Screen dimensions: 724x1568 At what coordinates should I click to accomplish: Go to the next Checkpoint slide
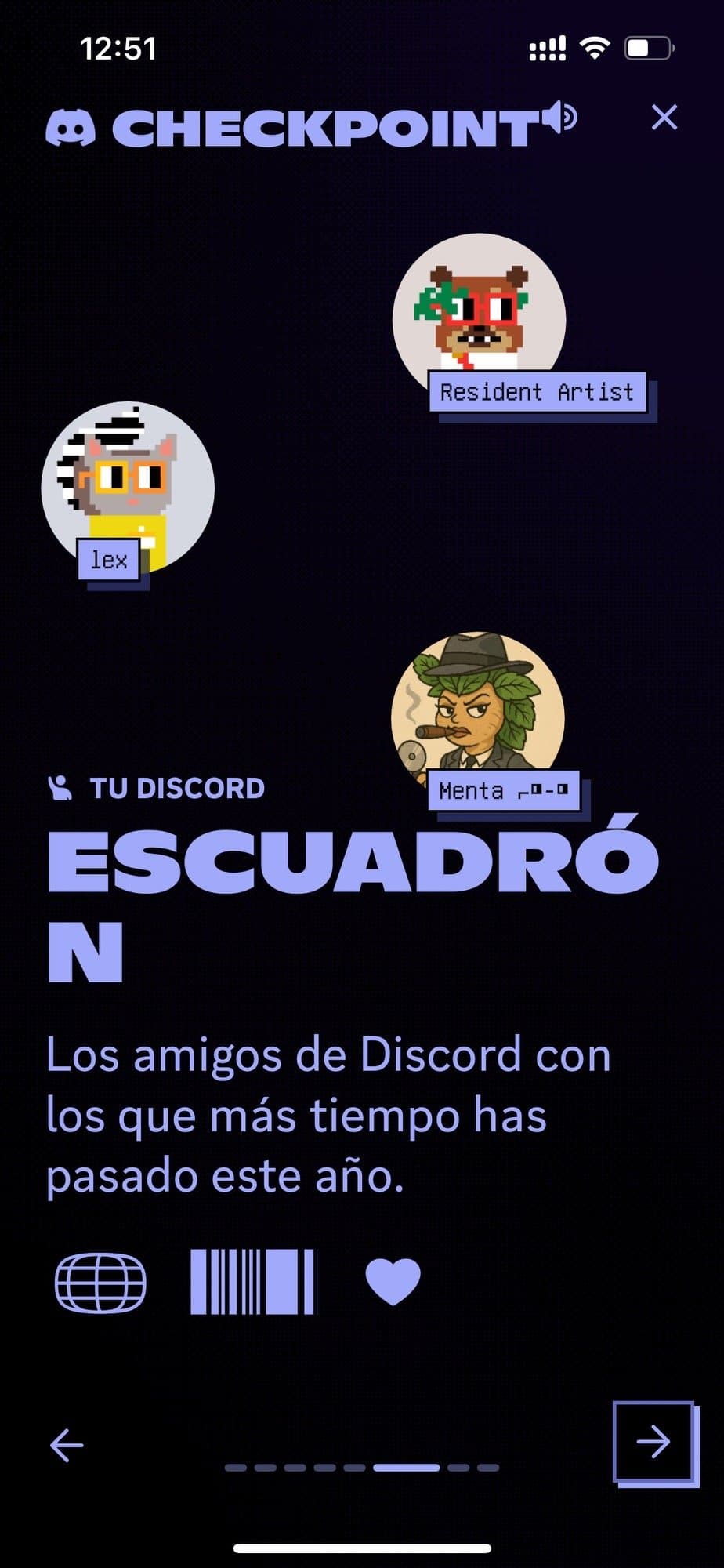tap(653, 1441)
